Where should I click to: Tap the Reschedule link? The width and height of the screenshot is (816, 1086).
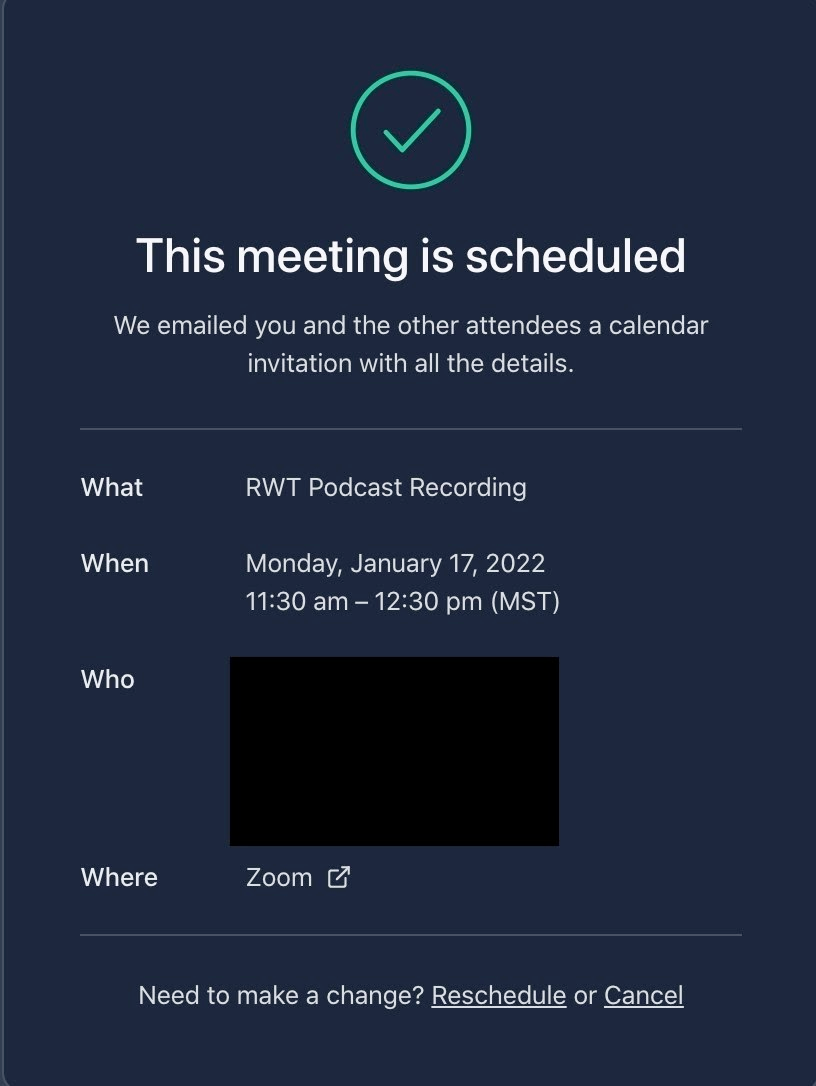pos(498,995)
